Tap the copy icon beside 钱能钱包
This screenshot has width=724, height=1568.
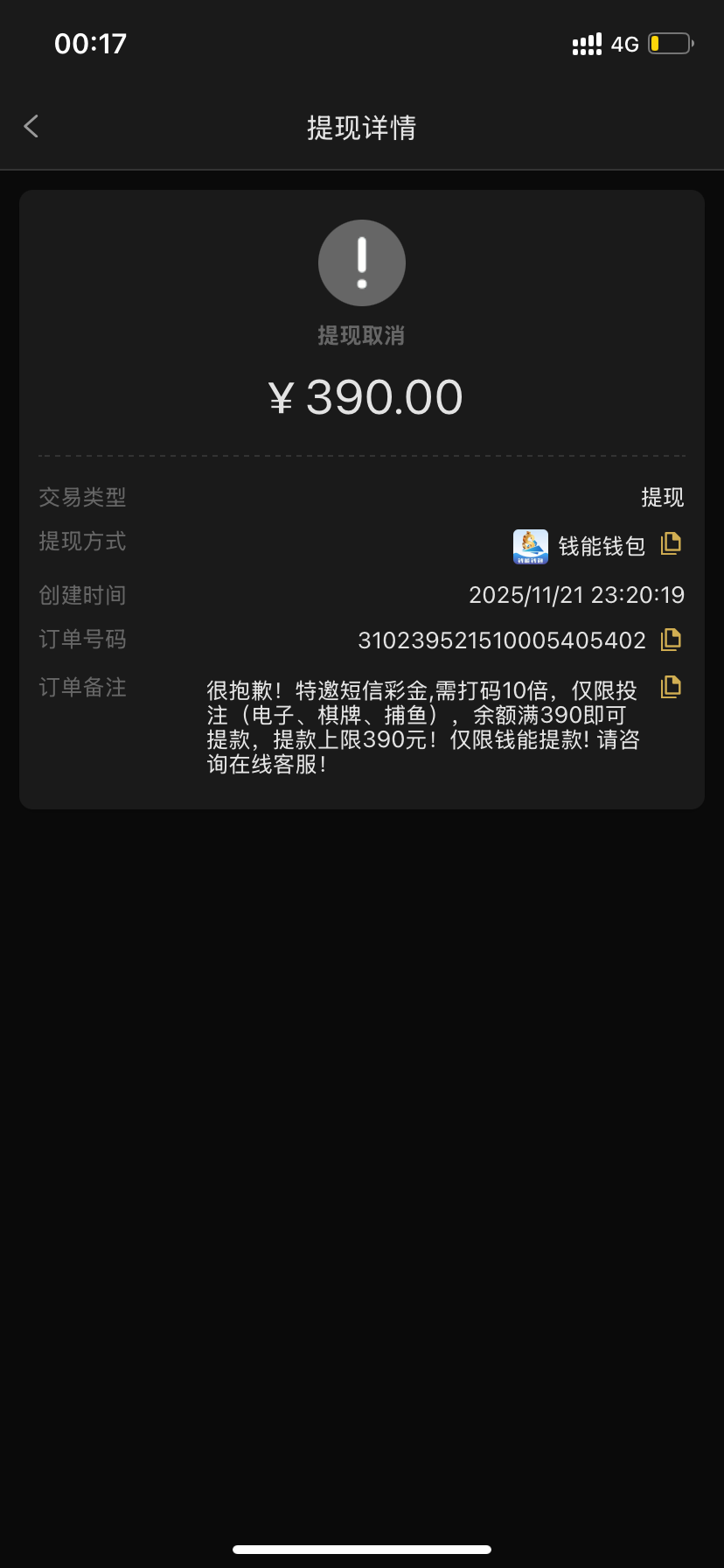670,544
